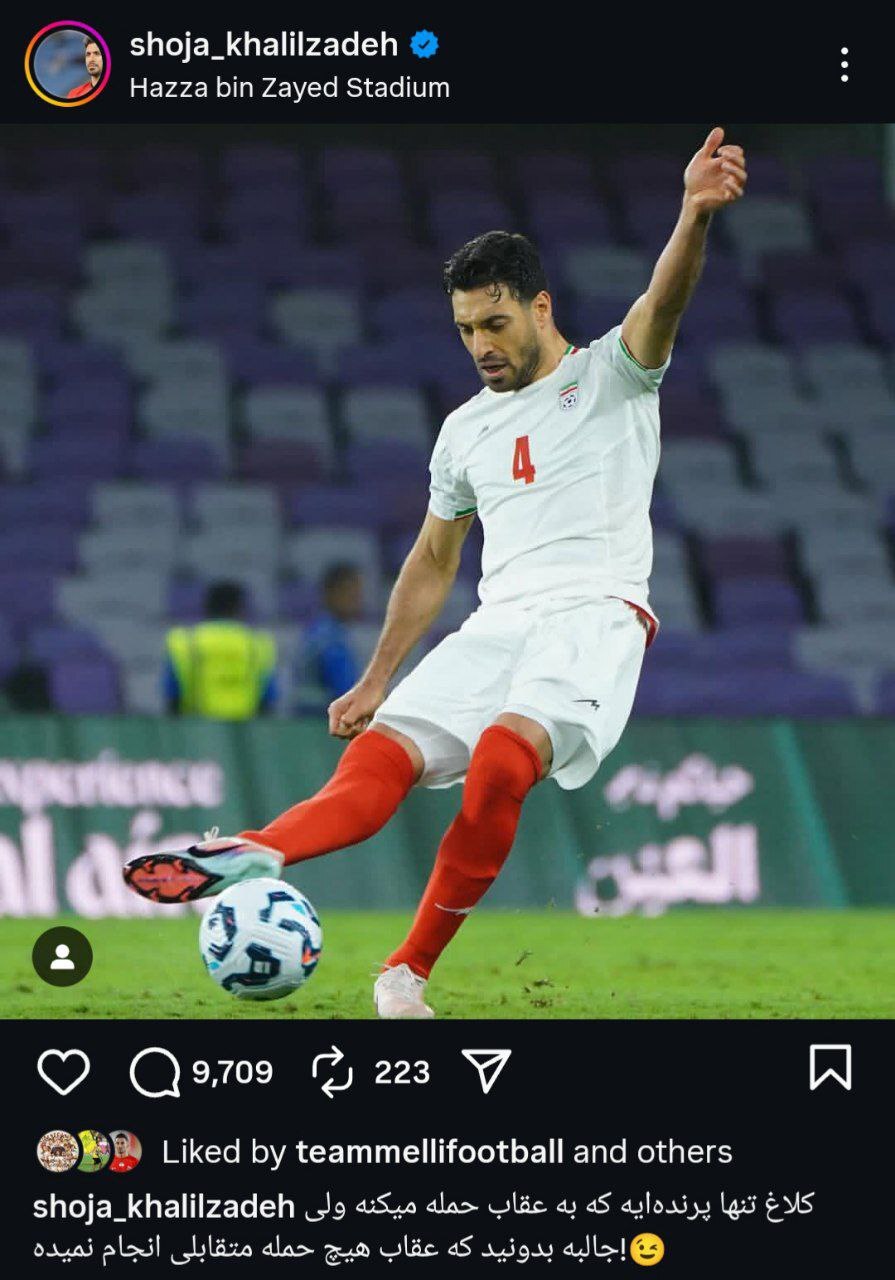
Task: Repost this post
Action: click(332, 1072)
